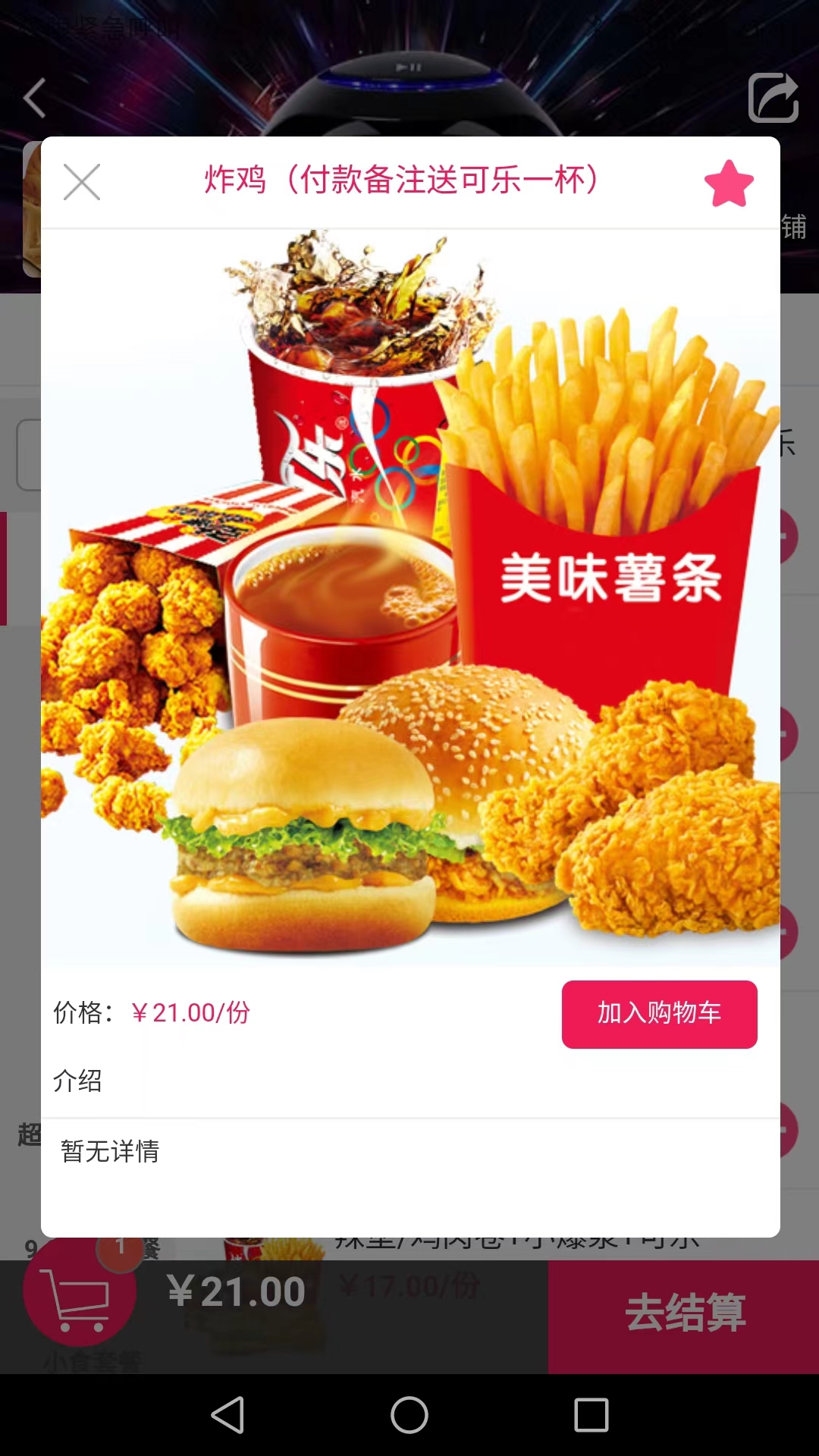Tap the system home button
Image resolution: width=819 pixels, height=1456 pixels.
[x=409, y=1415]
